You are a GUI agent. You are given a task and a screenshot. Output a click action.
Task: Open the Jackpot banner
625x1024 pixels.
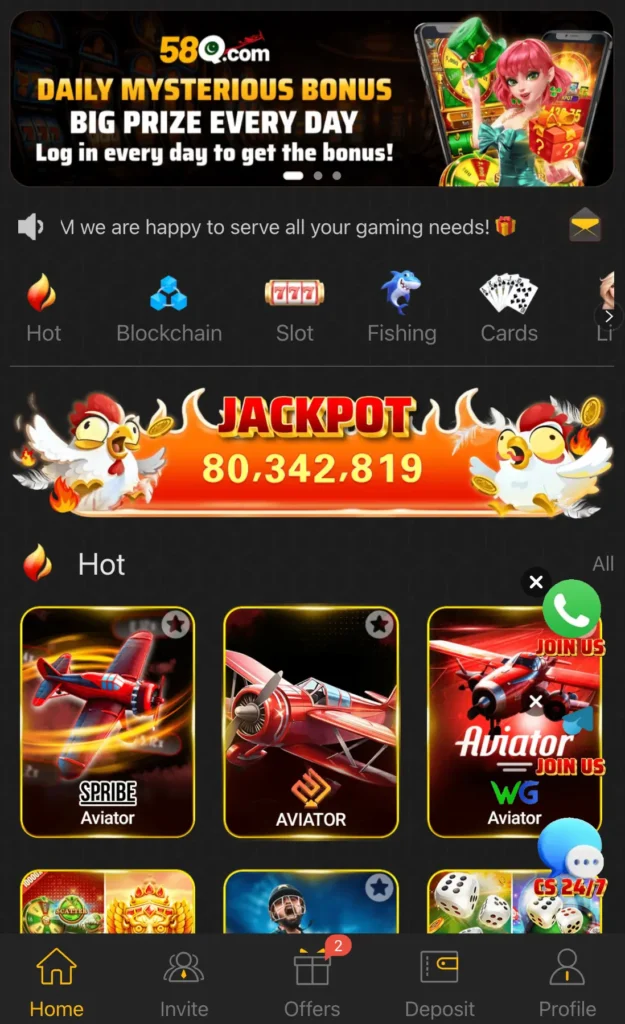click(312, 450)
